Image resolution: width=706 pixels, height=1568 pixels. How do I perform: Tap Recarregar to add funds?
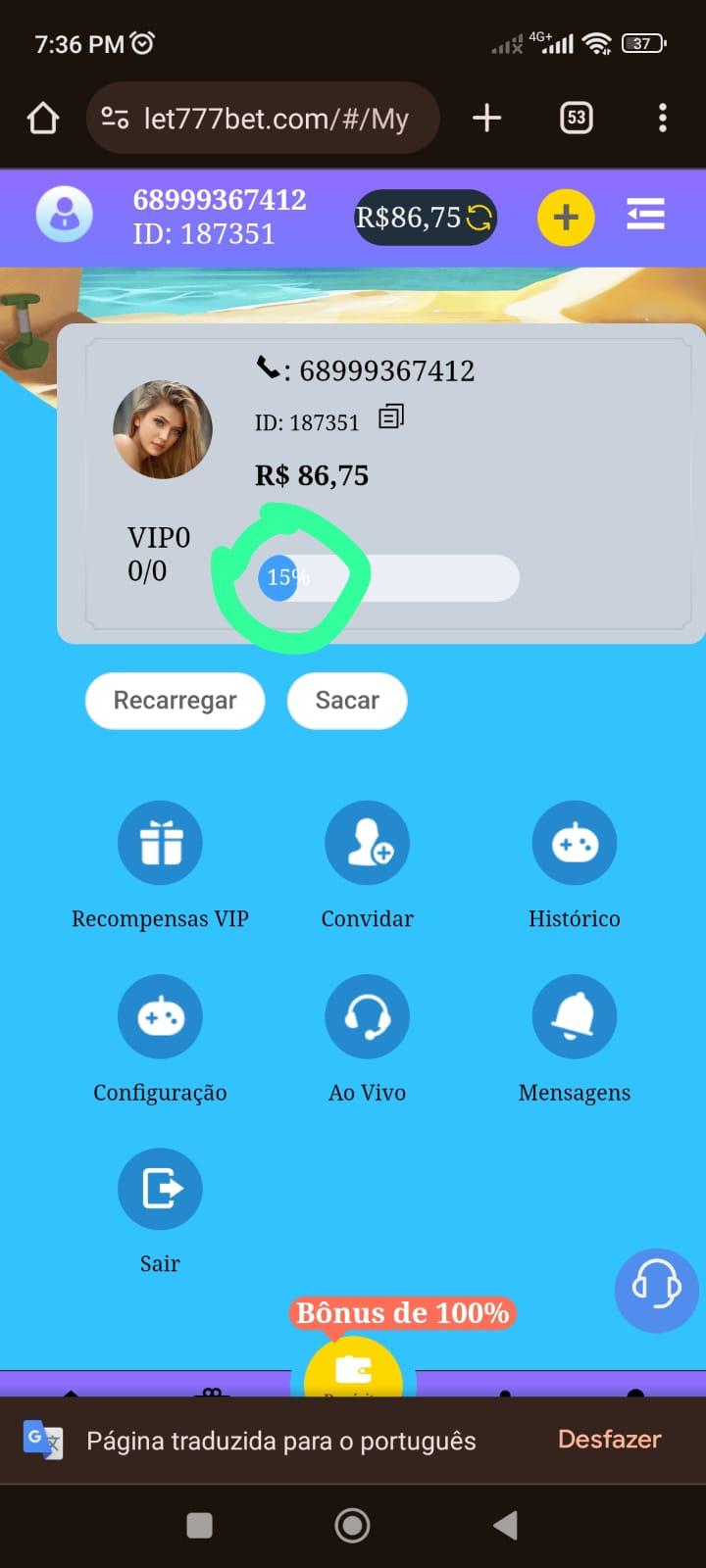175,701
